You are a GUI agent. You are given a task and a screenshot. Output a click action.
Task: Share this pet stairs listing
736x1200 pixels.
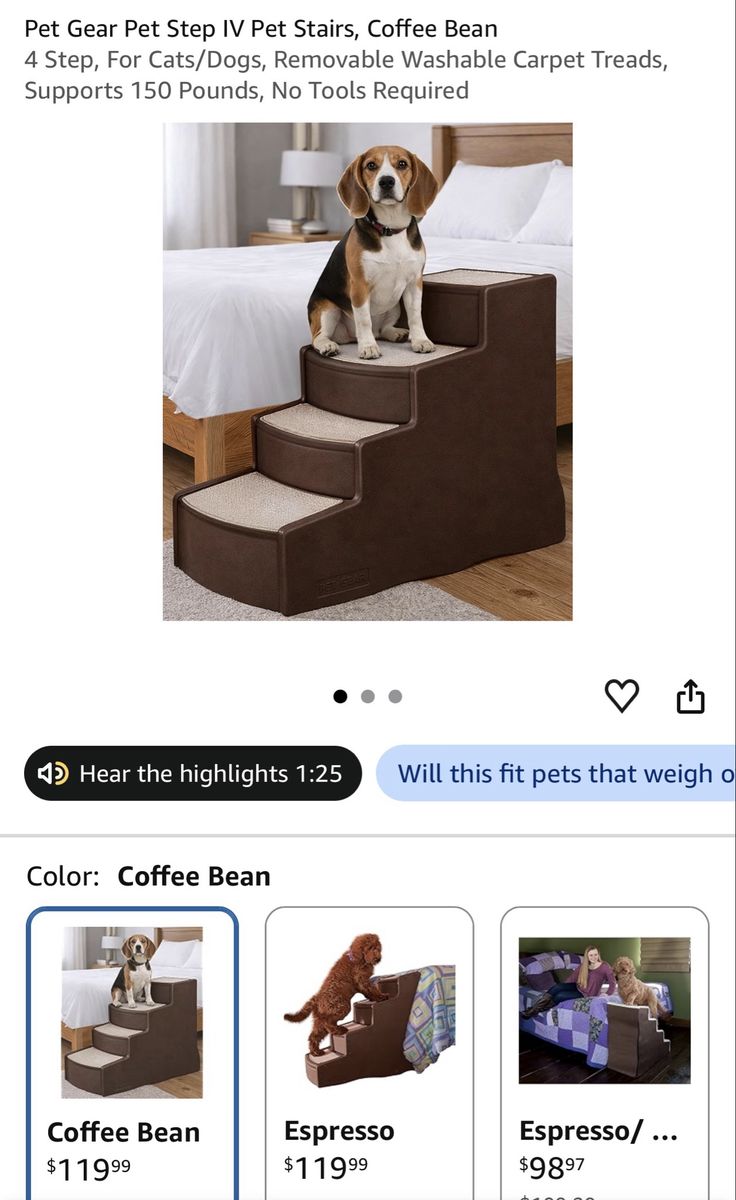(691, 696)
